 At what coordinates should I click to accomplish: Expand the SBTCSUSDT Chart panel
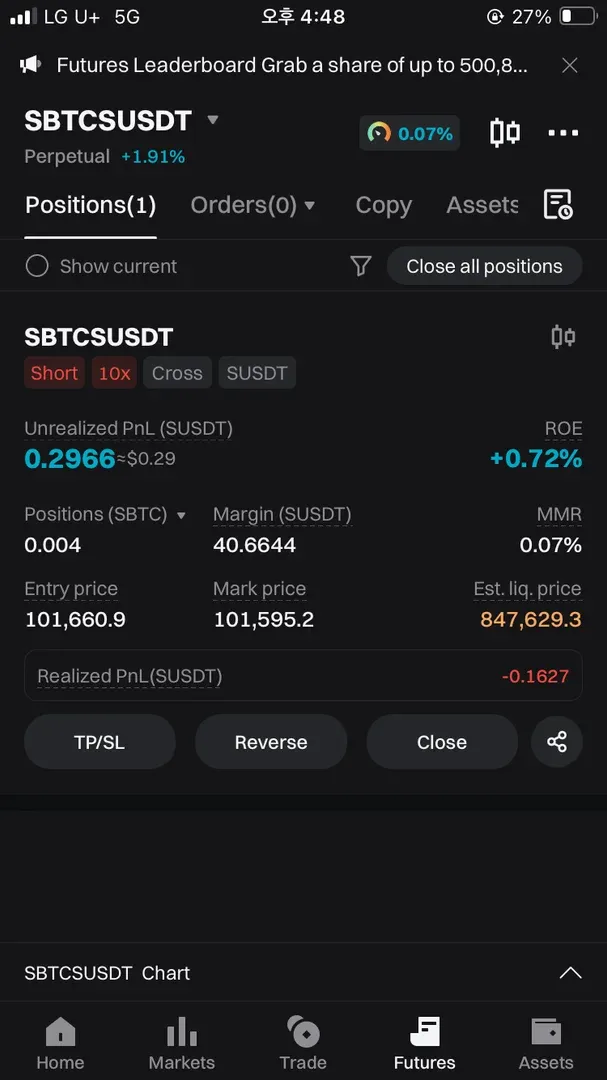click(x=570, y=973)
